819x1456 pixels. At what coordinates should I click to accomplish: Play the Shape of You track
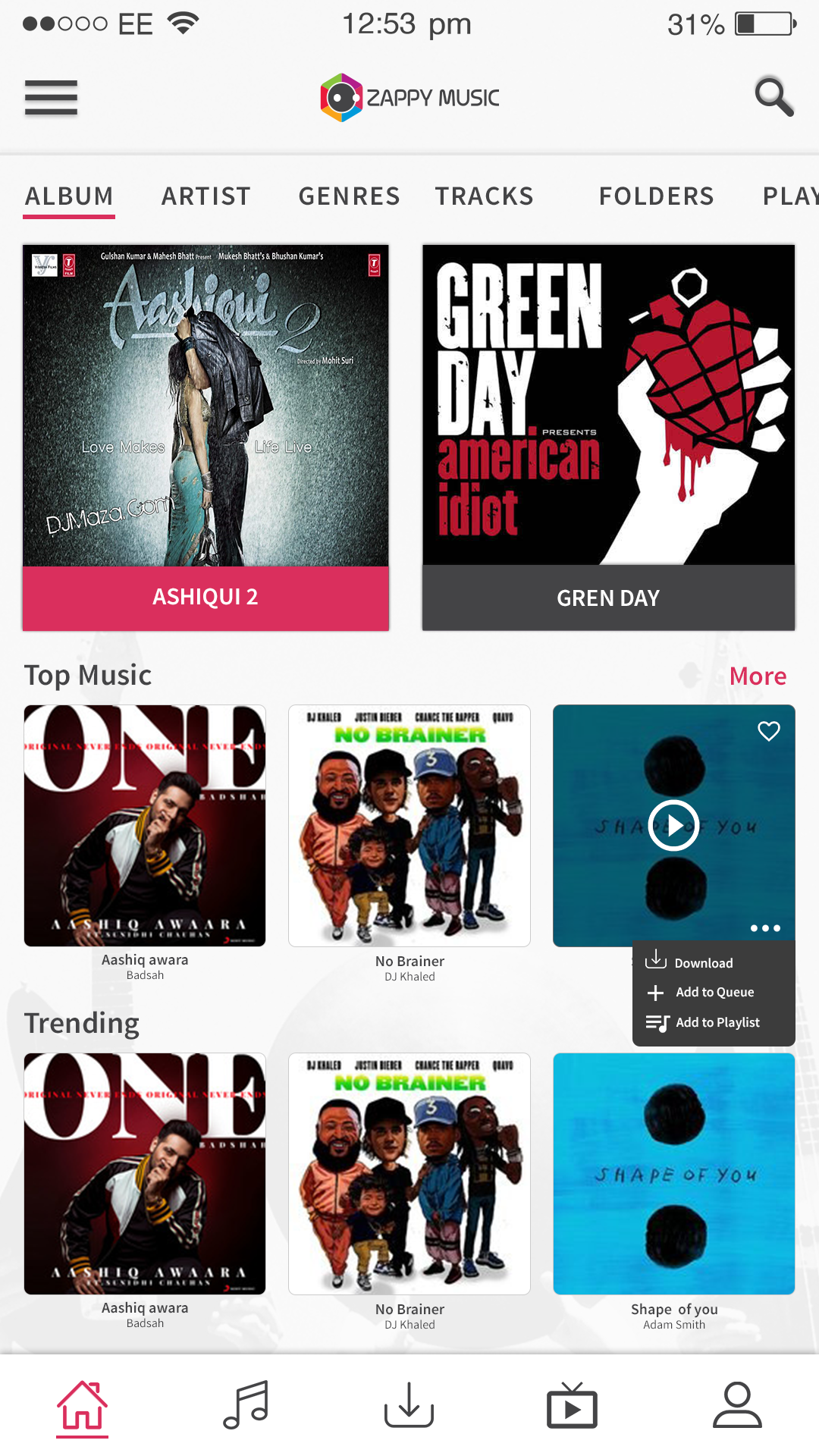tap(673, 825)
